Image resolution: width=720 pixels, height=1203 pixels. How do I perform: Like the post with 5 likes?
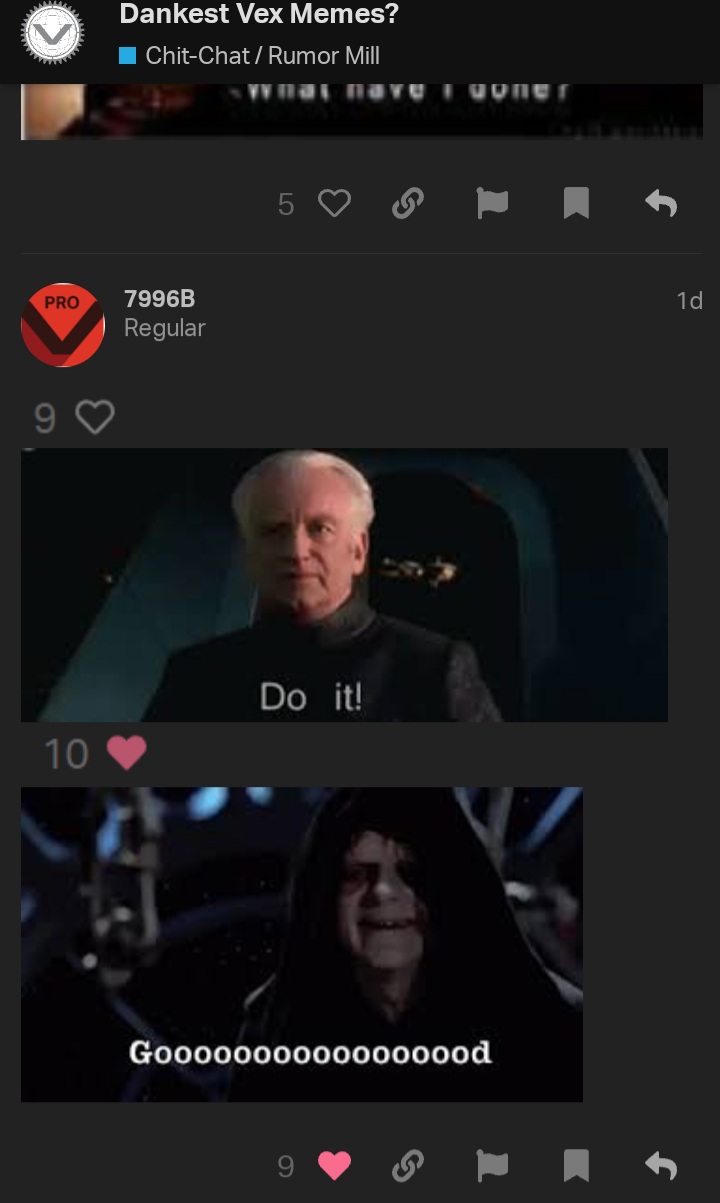(x=334, y=204)
